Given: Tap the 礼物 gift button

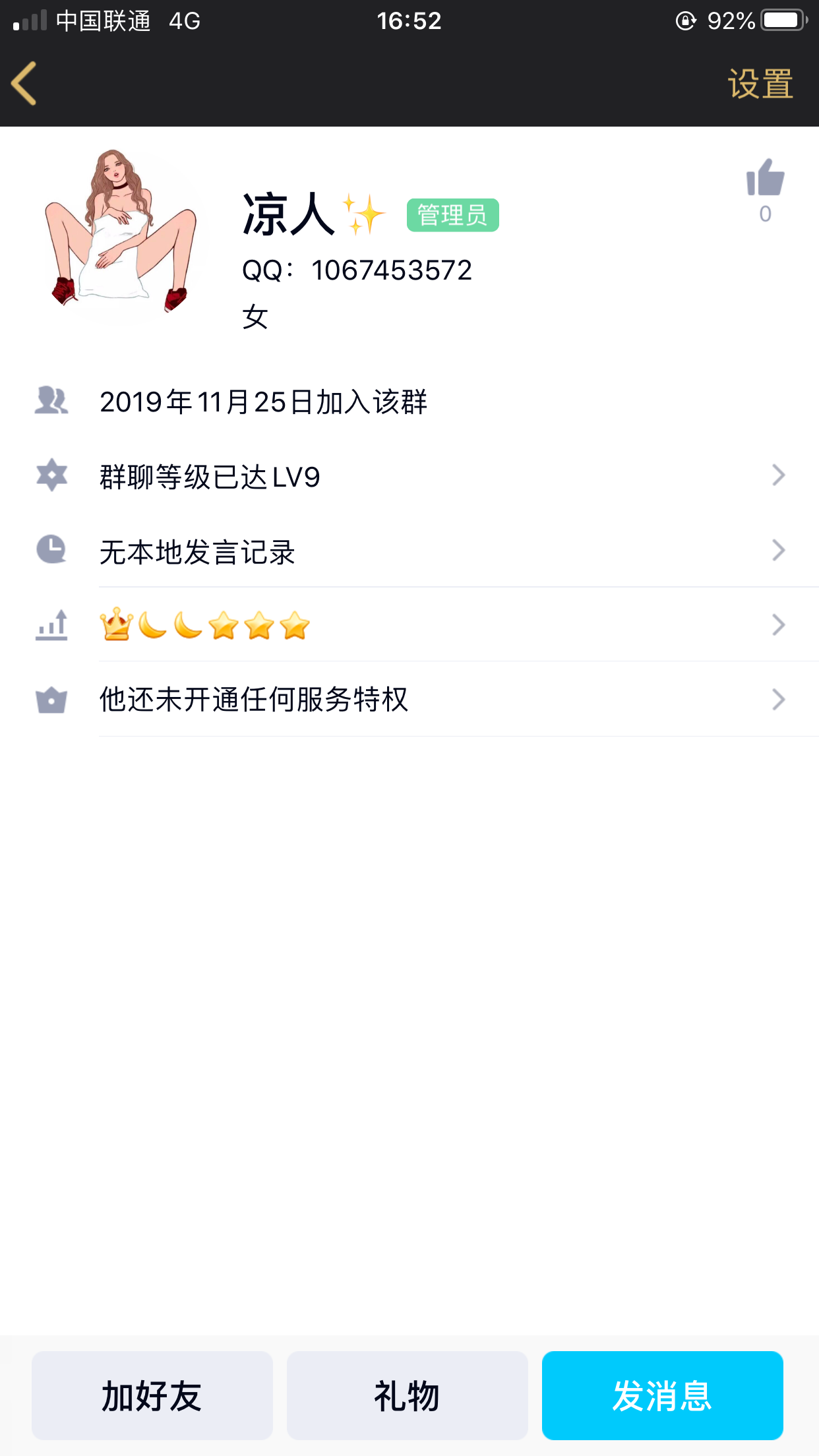Looking at the screenshot, I should pos(406,1395).
